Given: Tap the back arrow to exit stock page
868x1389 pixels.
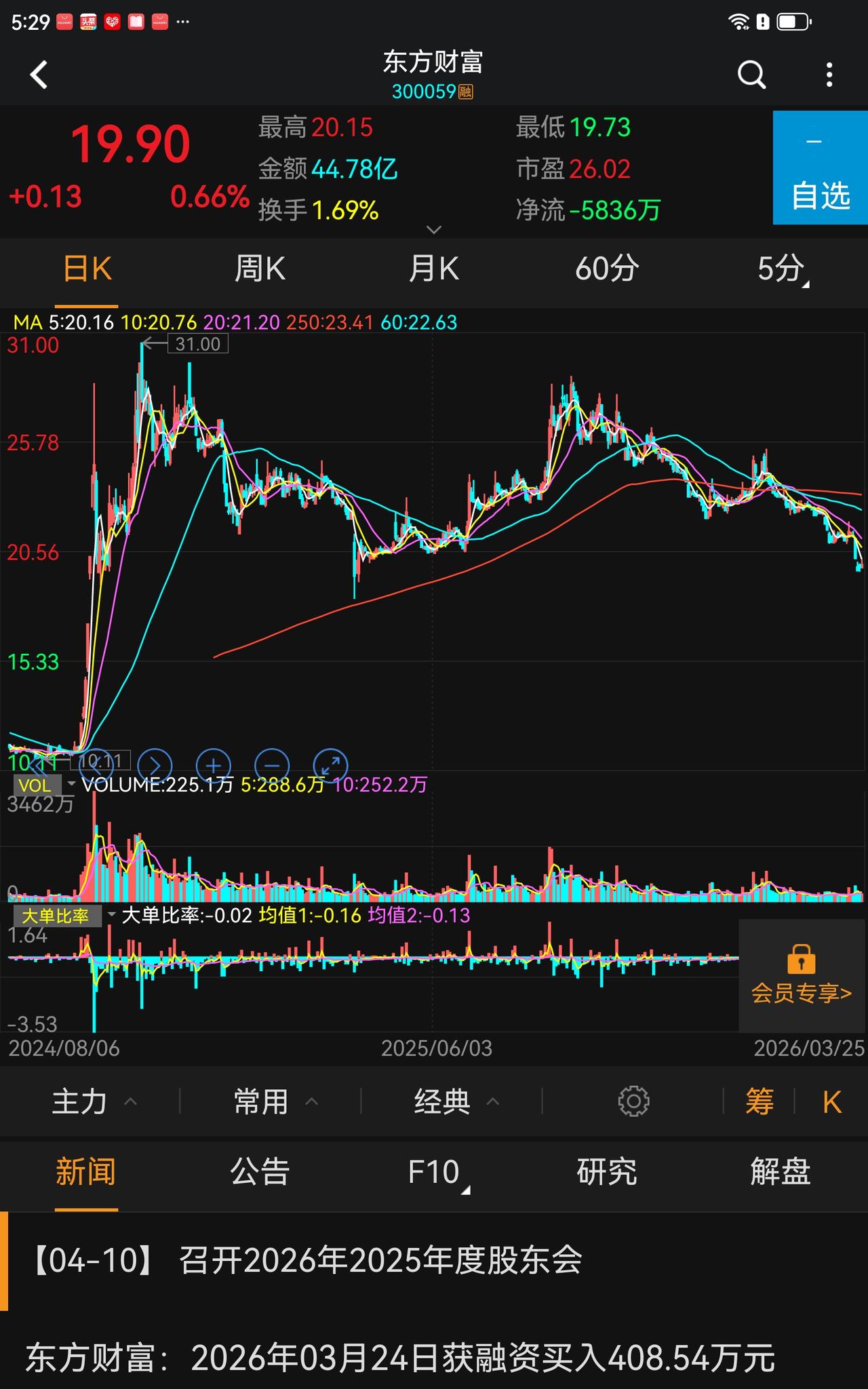Looking at the screenshot, I should click(39, 75).
